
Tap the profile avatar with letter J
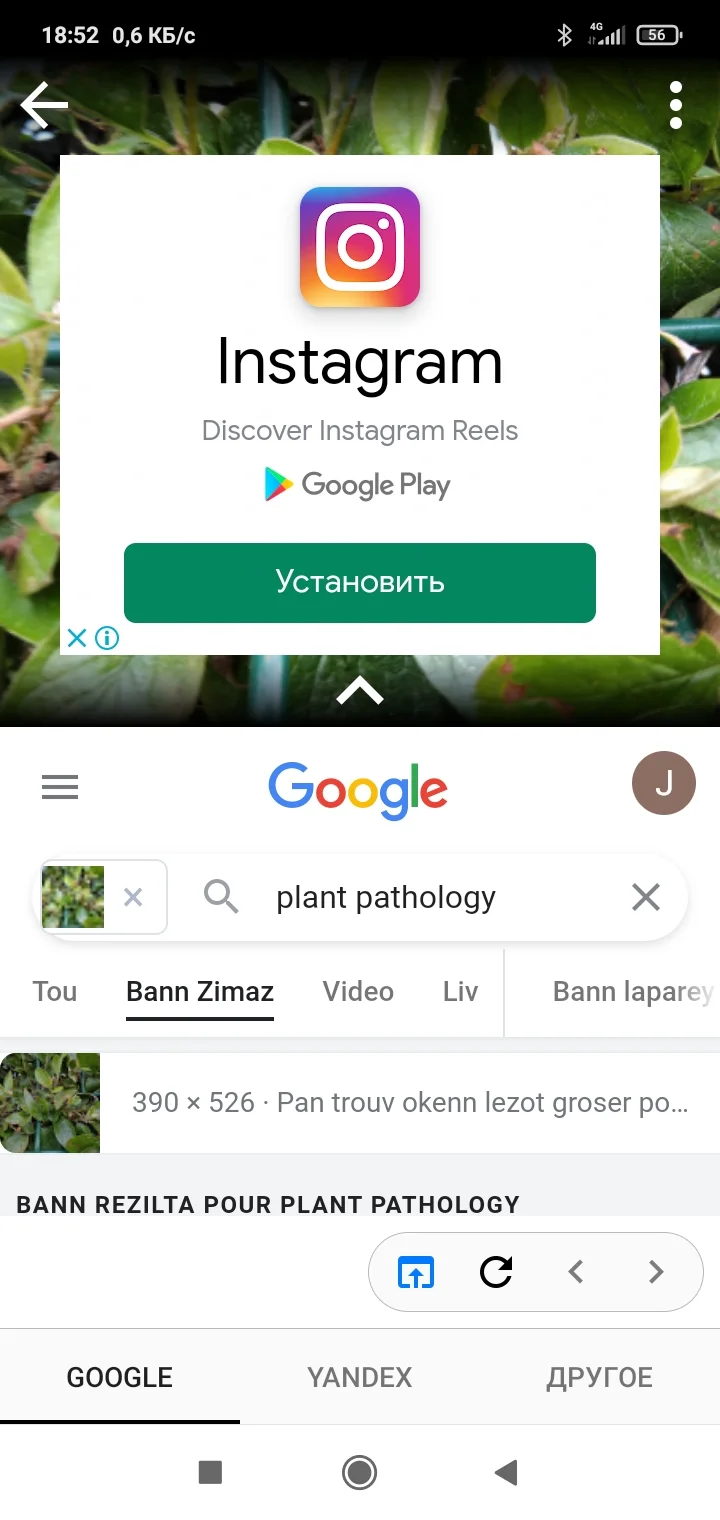[x=664, y=783]
